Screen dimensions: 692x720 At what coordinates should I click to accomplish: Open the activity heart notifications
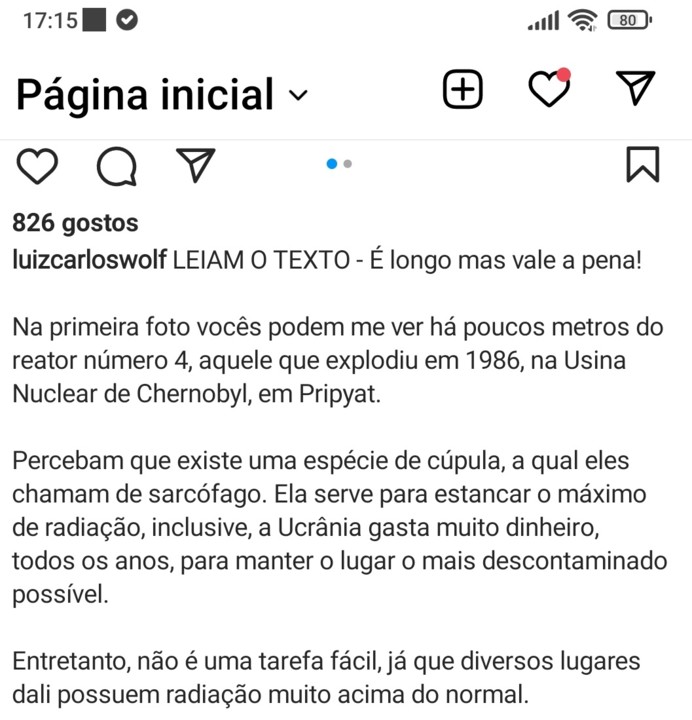[548, 90]
